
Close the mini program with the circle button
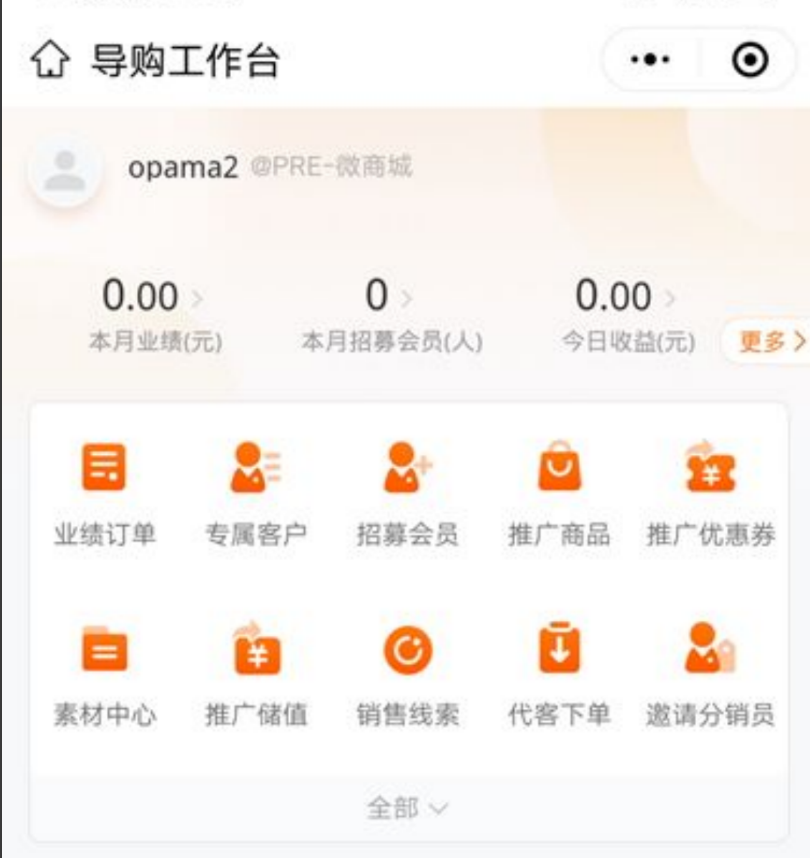(x=750, y=61)
